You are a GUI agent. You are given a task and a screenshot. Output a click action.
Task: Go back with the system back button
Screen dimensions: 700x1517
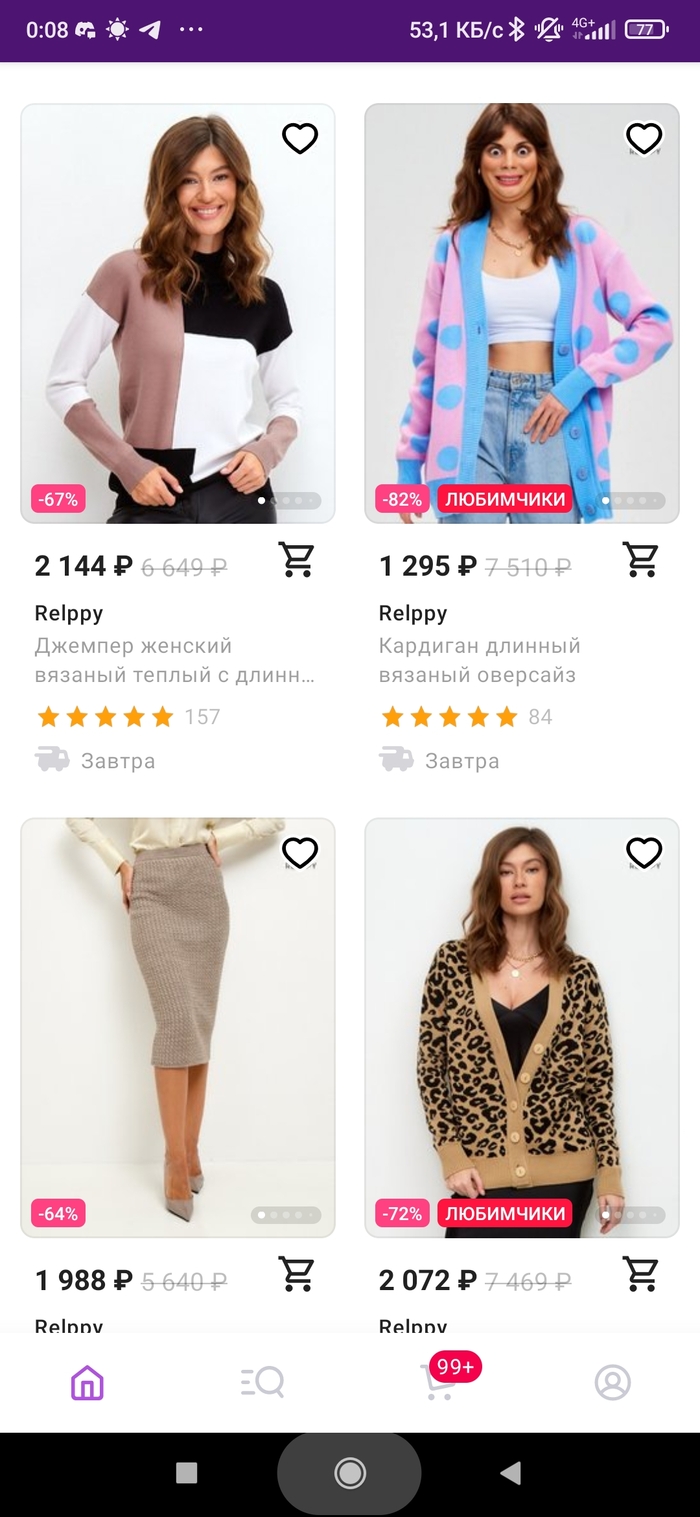pyautogui.click(x=511, y=1472)
